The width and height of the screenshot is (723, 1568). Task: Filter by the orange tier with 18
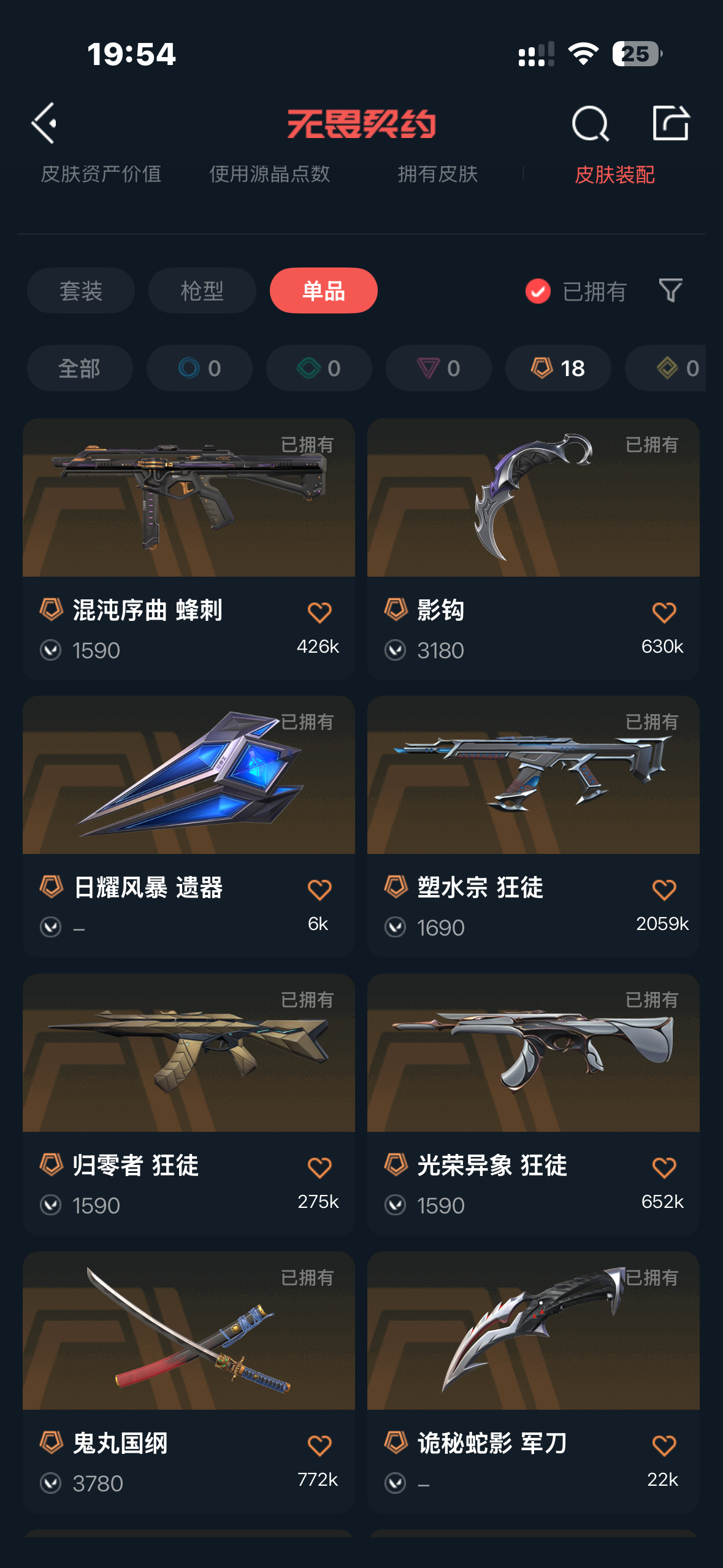558,368
